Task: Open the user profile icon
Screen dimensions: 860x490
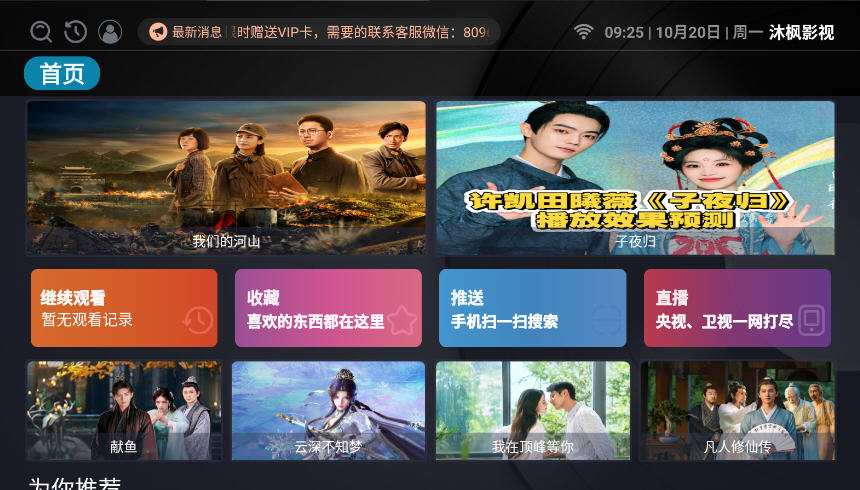Action: coord(110,32)
